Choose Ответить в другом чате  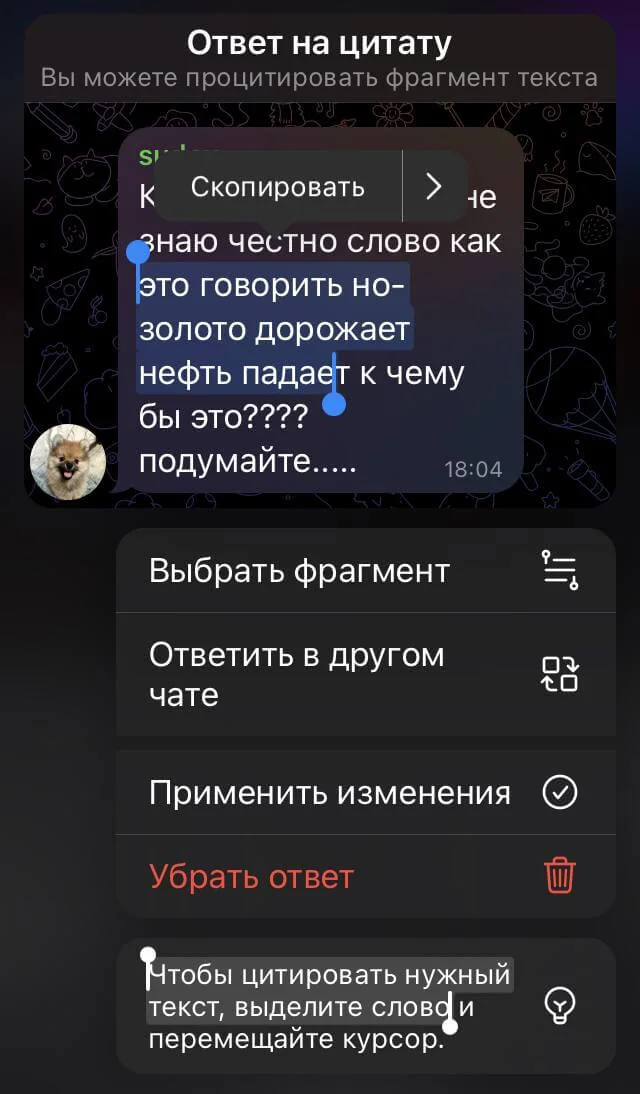[365, 675]
